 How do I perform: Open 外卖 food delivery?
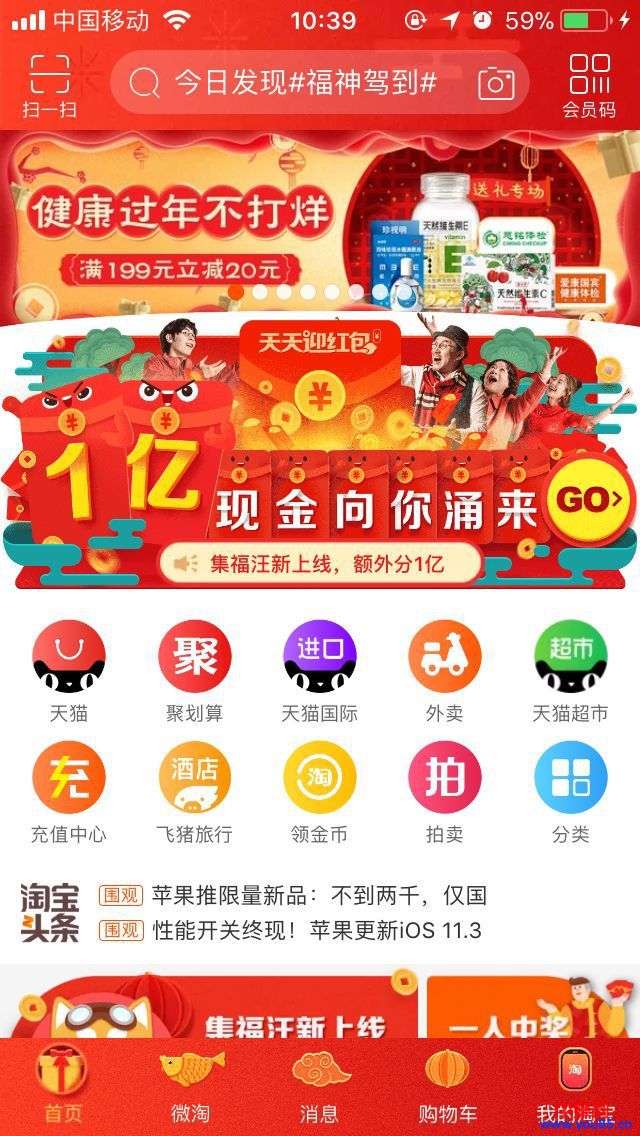pos(445,670)
